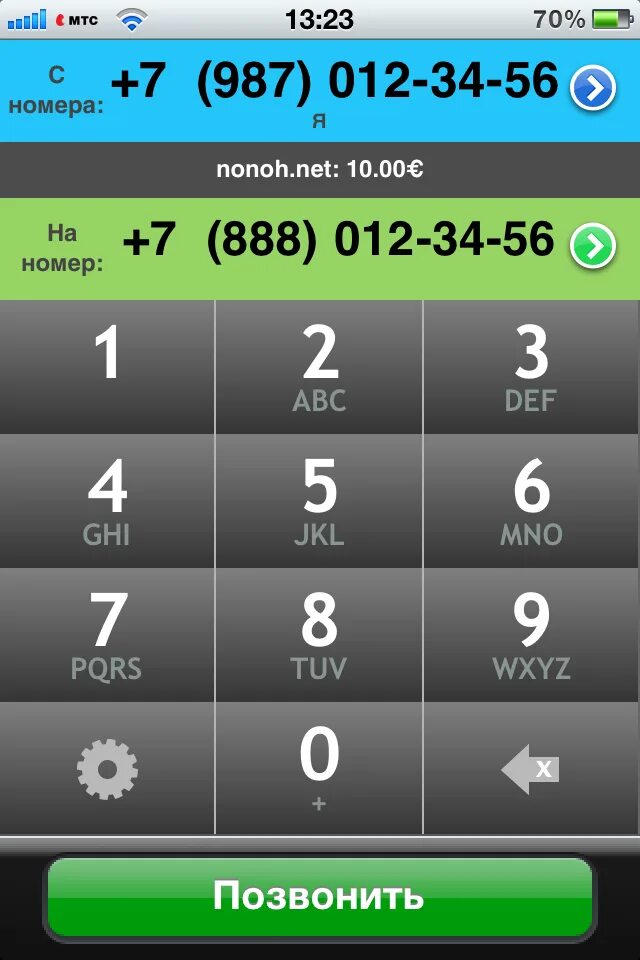Tap the 3 DEF key
This screenshot has height=960, width=640.
(x=531, y=366)
